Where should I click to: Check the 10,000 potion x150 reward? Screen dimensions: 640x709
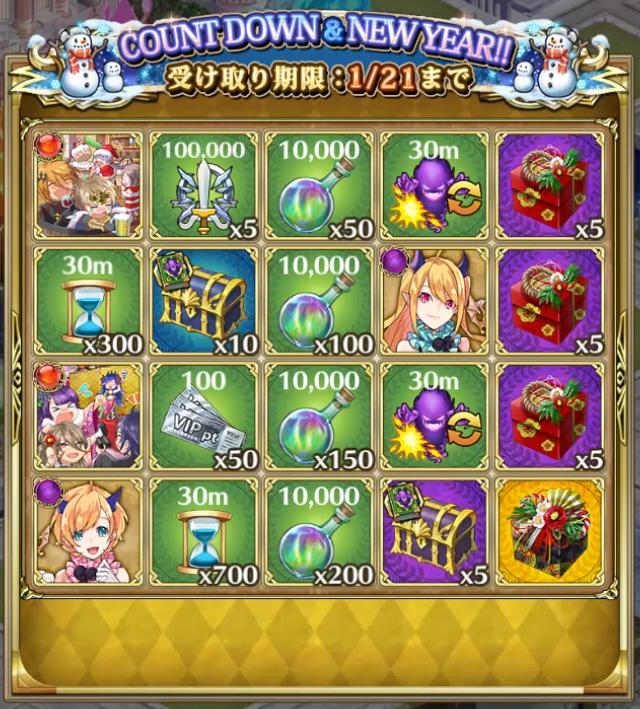[x=319, y=417]
